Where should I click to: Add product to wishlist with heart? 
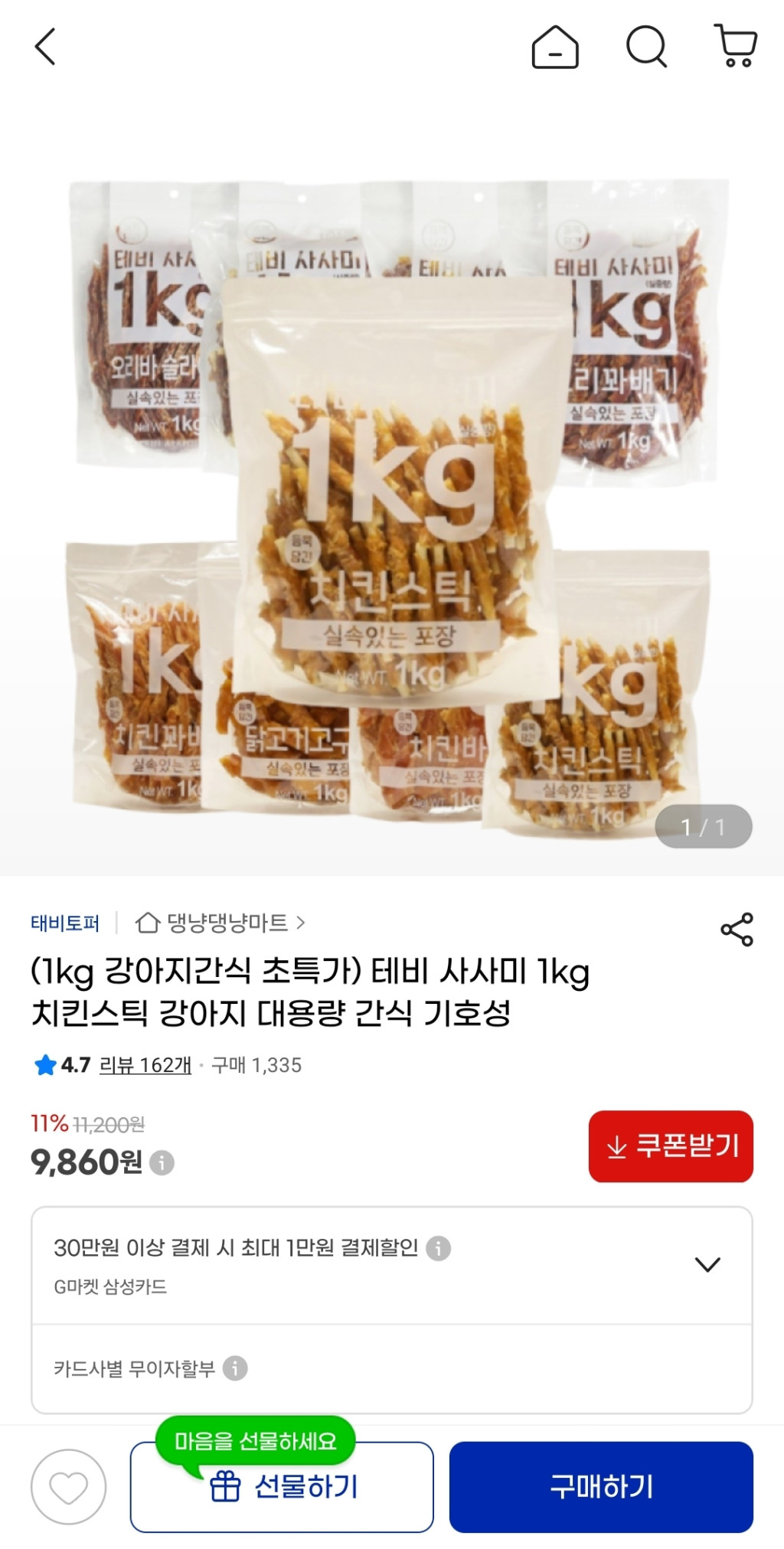pos(68,1487)
